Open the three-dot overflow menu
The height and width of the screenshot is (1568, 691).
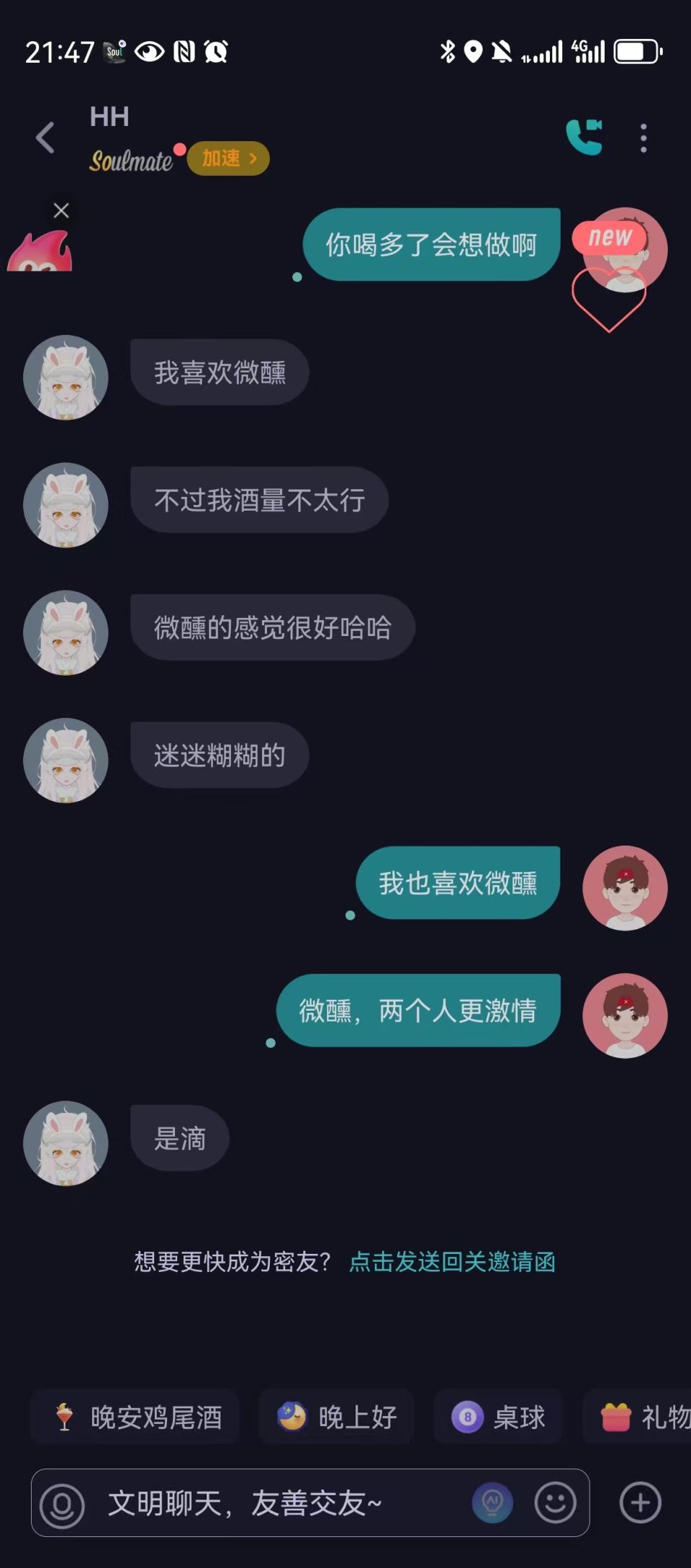(x=643, y=138)
